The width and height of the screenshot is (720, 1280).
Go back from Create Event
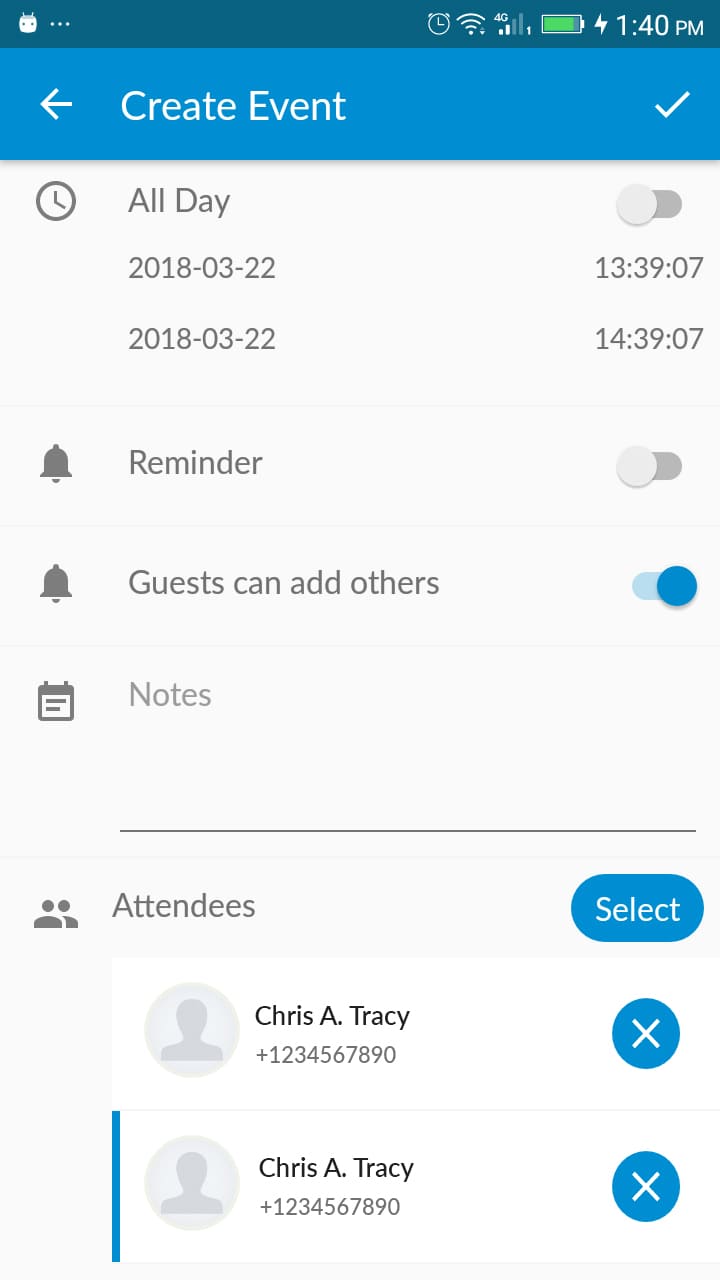56,105
